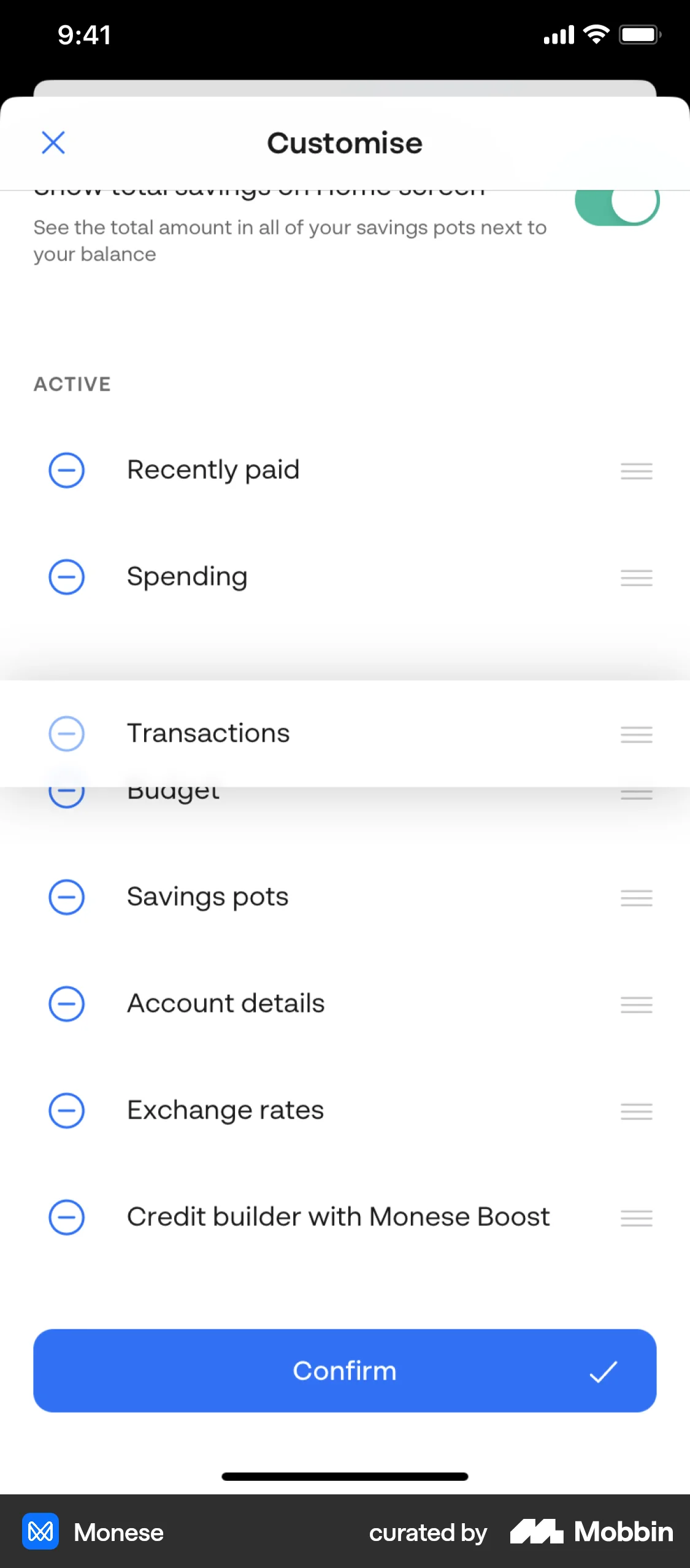Remove Credit builder with Monese Boost

(x=66, y=1218)
